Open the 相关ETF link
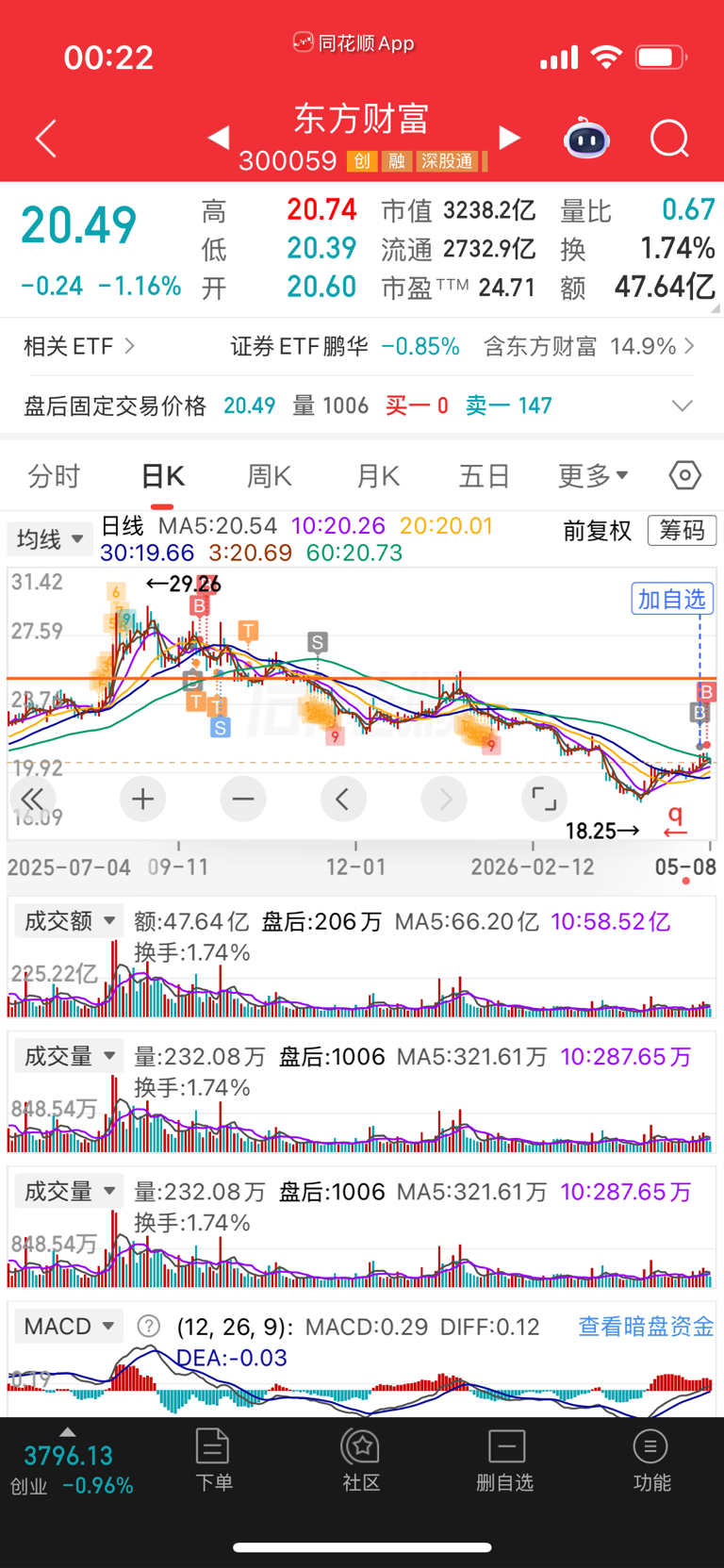The image size is (724, 1568). coord(79,346)
